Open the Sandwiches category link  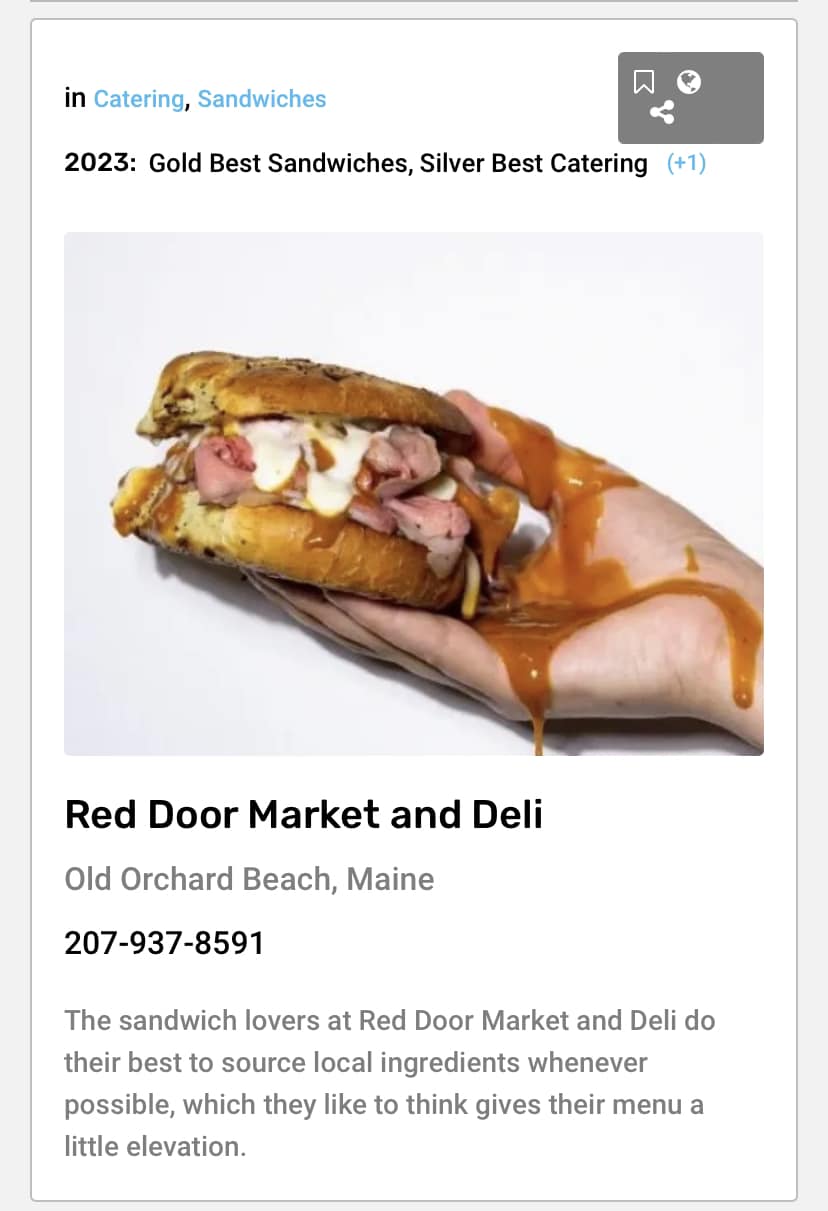tap(262, 99)
